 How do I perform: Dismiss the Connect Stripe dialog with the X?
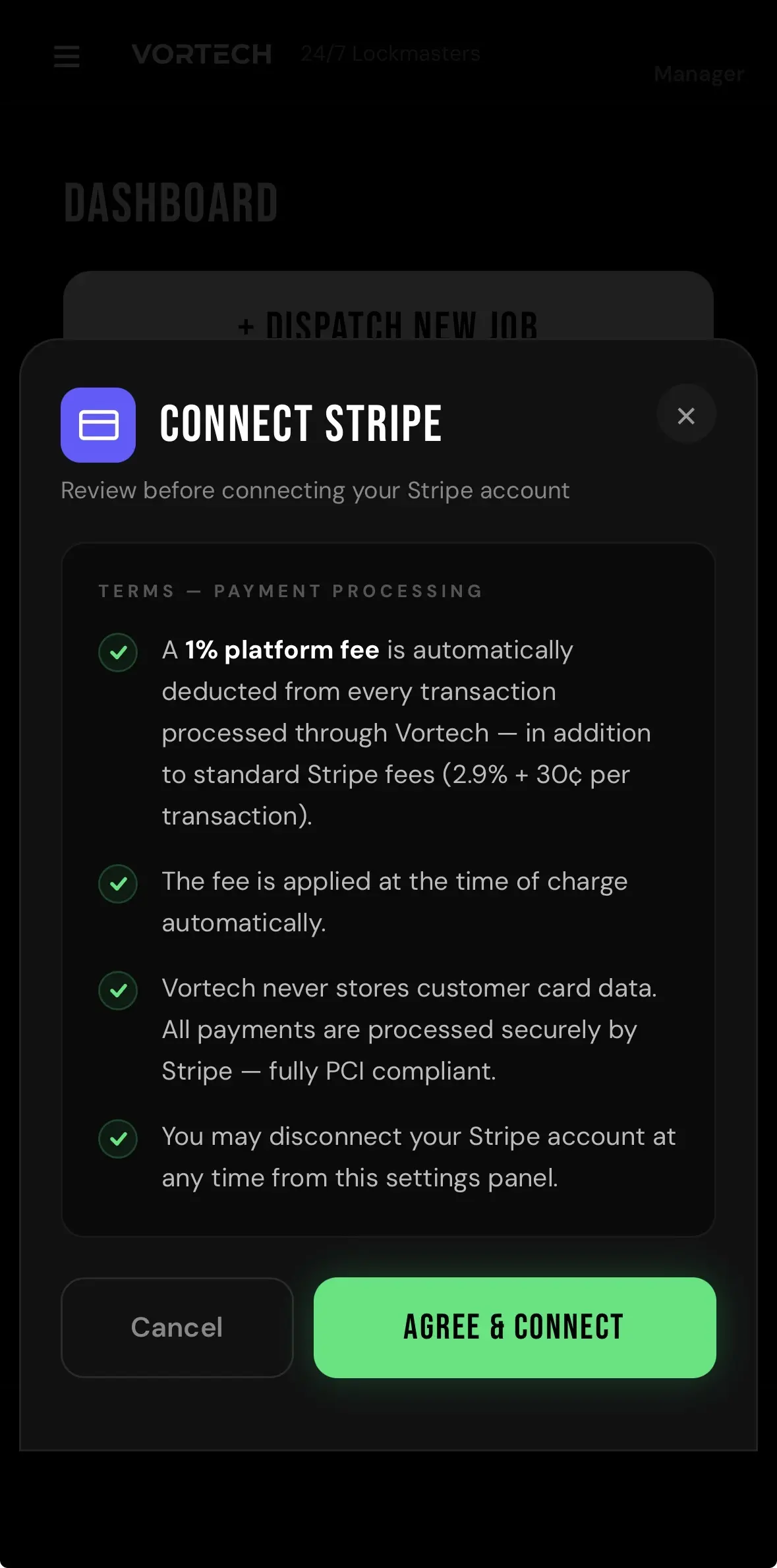686,415
